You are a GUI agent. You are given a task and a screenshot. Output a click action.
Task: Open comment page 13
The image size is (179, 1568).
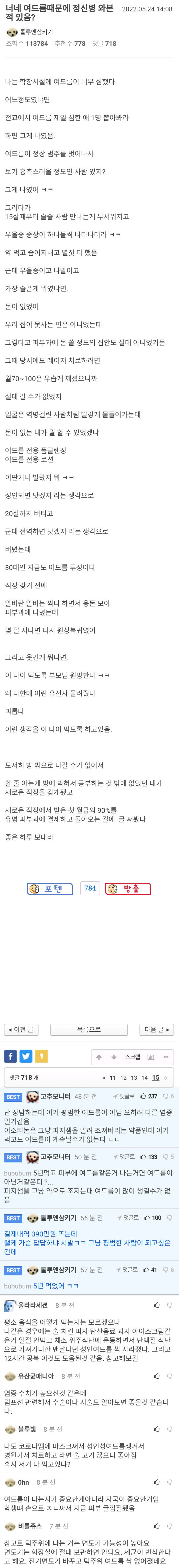pyautogui.click(x=134, y=1077)
